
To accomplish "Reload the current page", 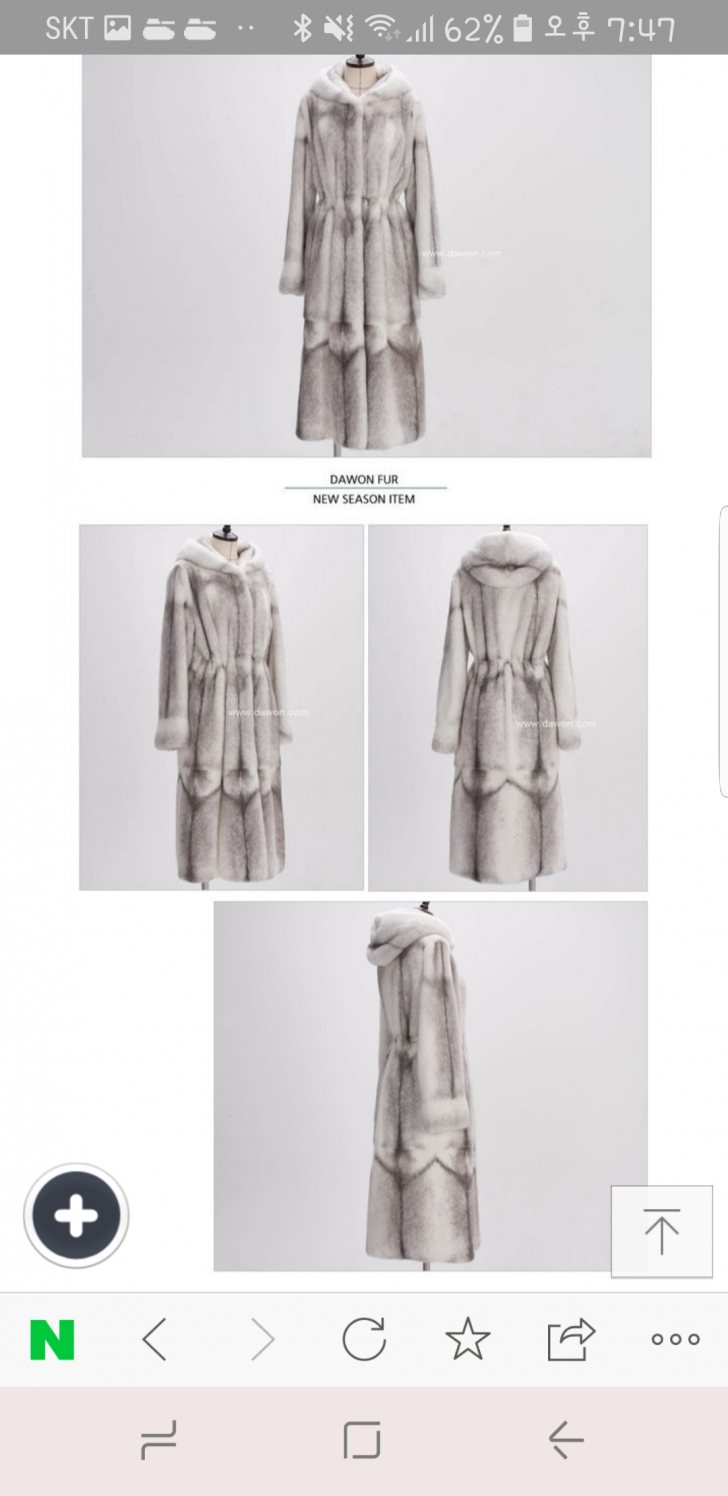I will 364,1340.
